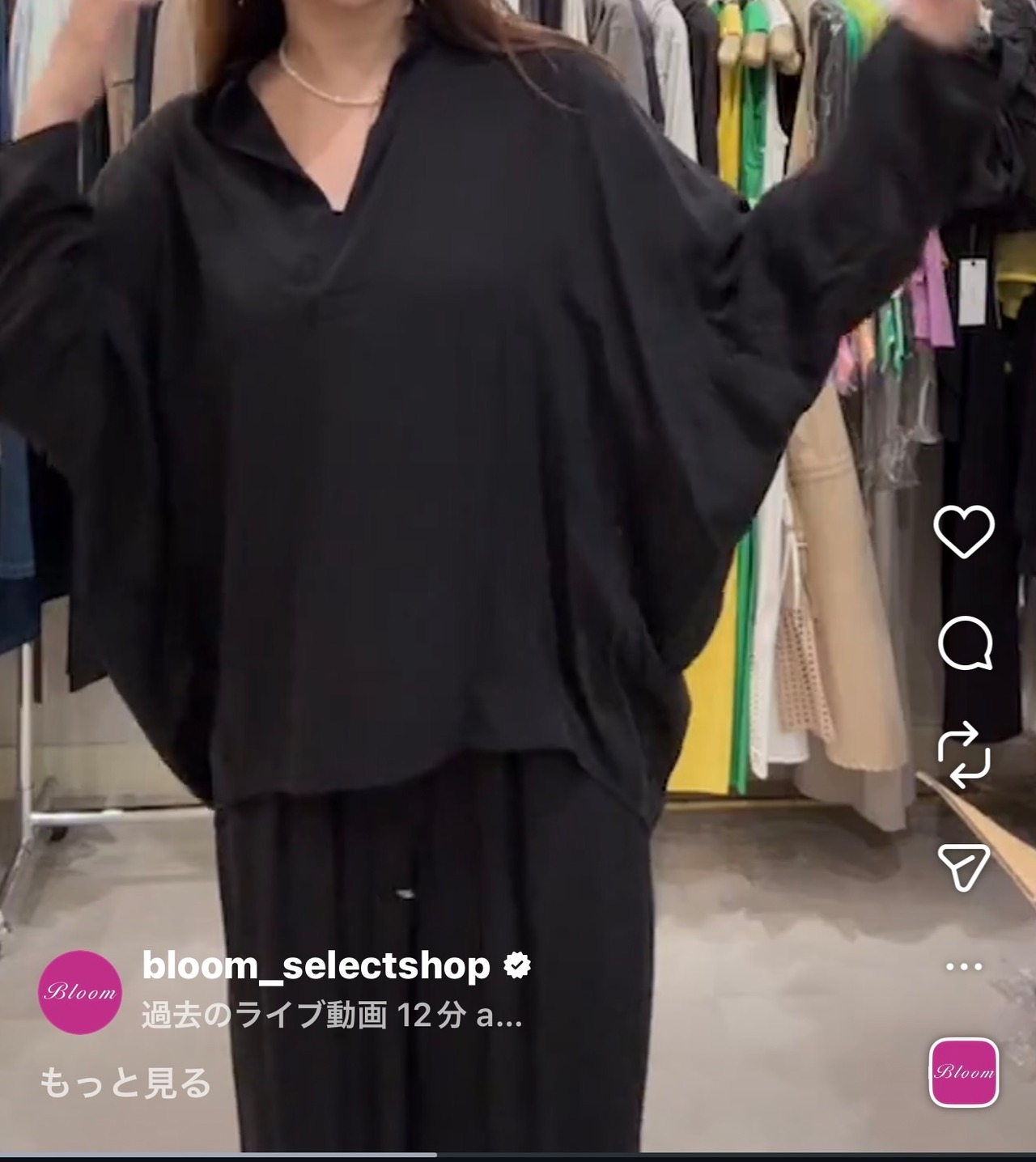Repost this video

pos(964,755)
